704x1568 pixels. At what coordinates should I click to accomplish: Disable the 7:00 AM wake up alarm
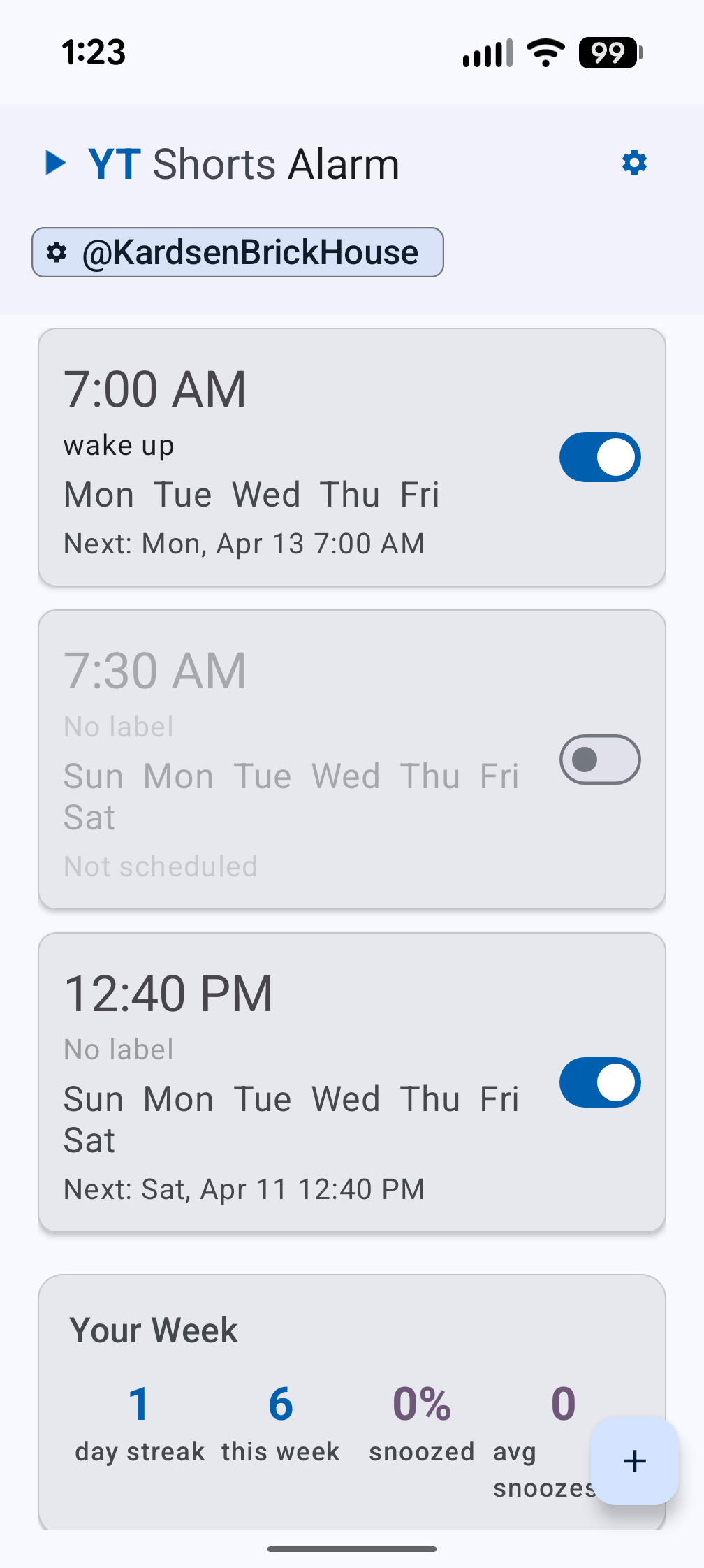coord(599,456)
